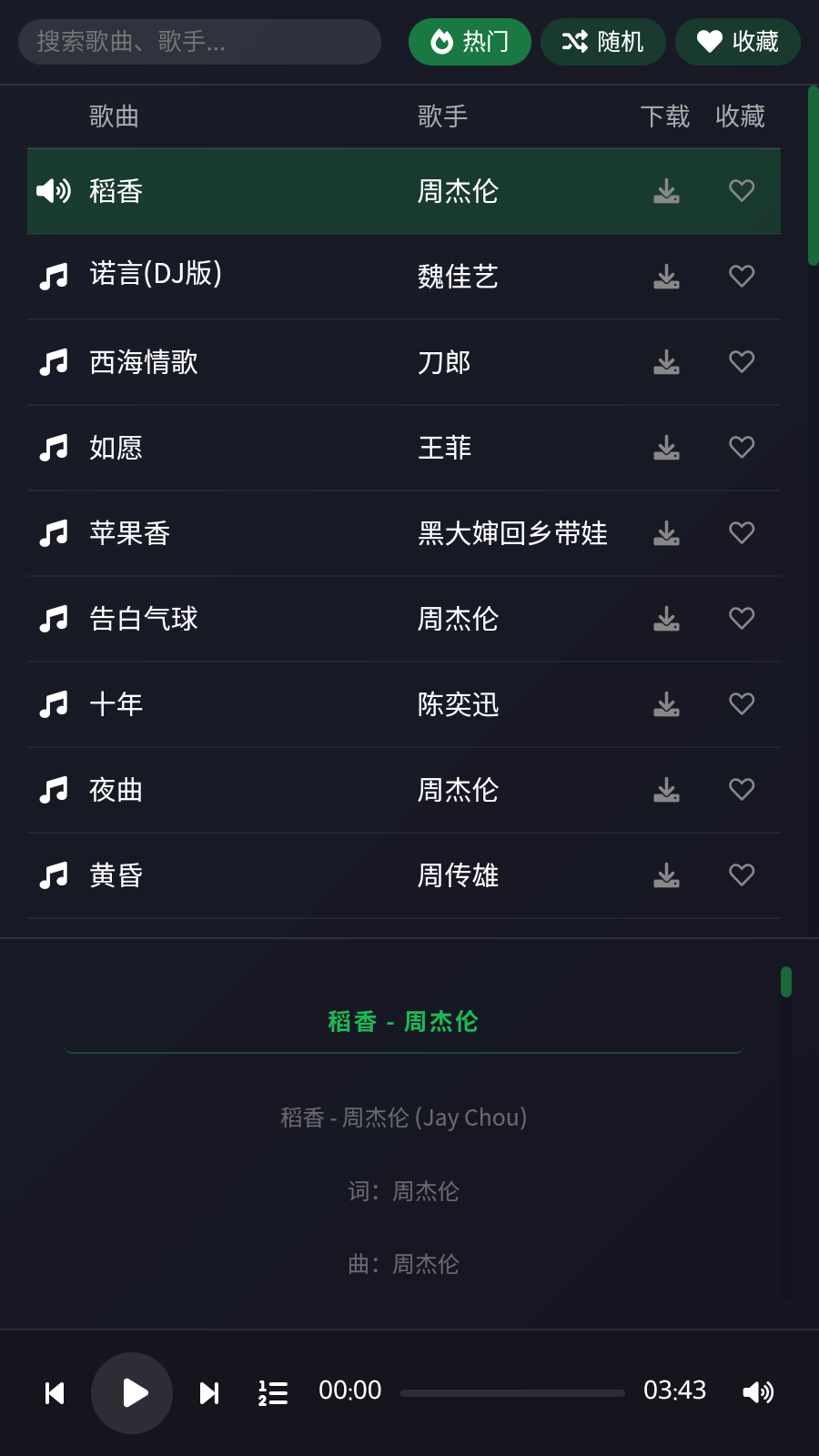
Task: Play 诺言(DJ版) by 魏佳艺
Action: (x=404, y=277)
